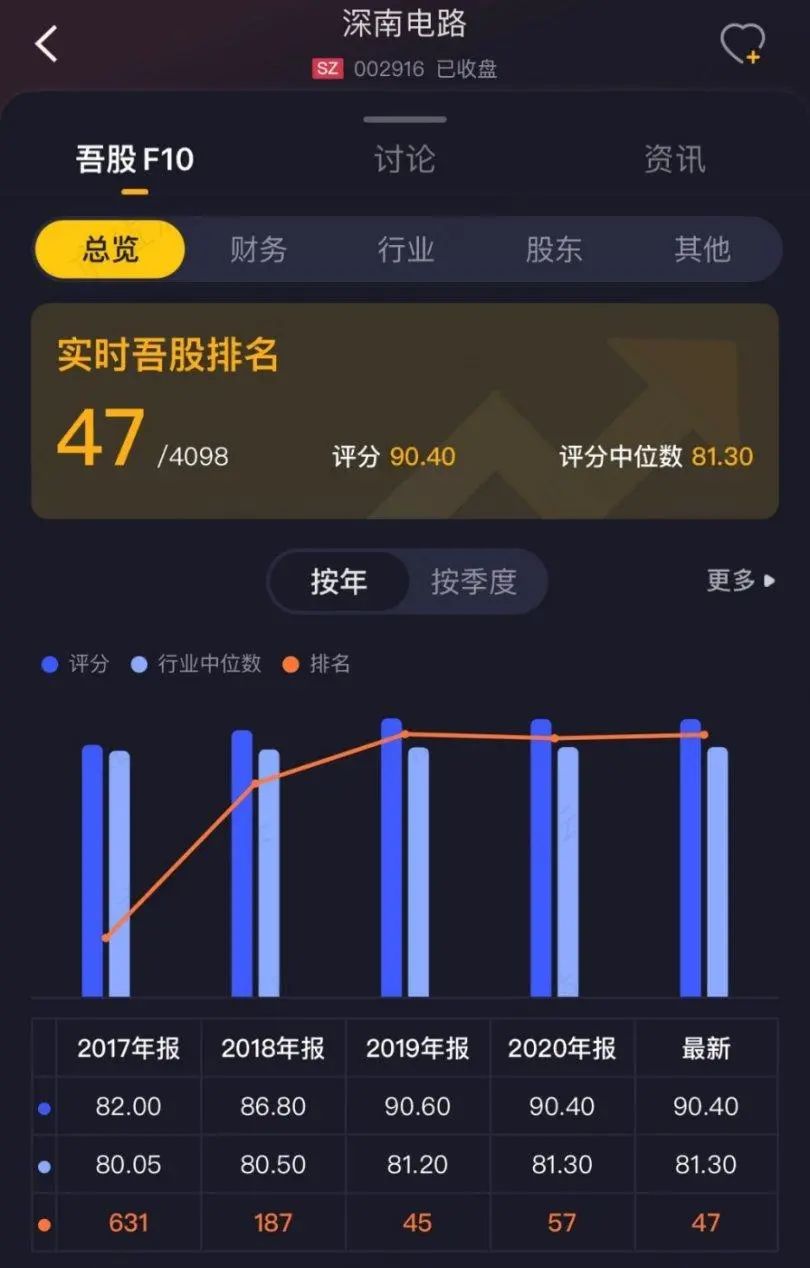The image size is (810, 1268).
Task: Select the 总览 chip
Action: pos(110,249)
